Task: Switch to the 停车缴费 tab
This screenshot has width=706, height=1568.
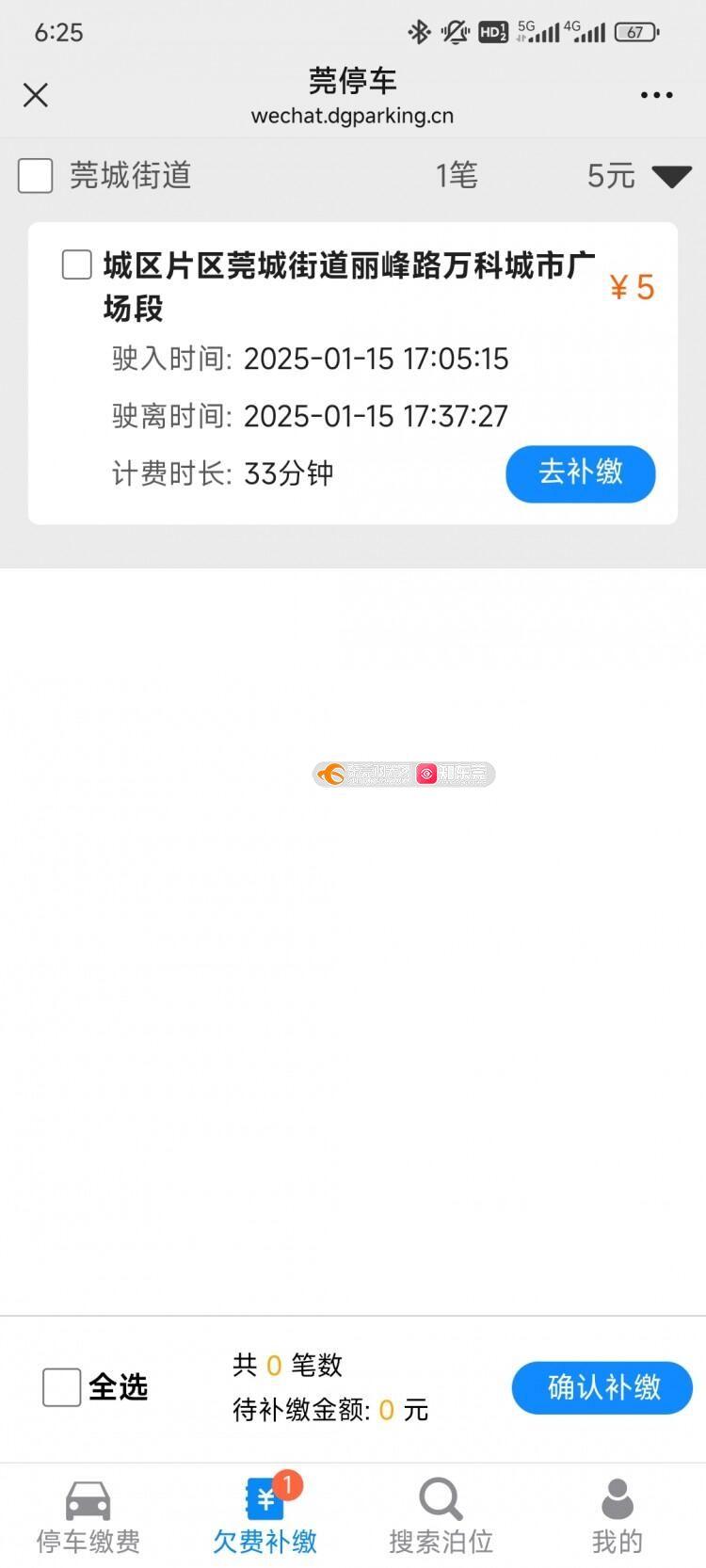Action: 88,1515
